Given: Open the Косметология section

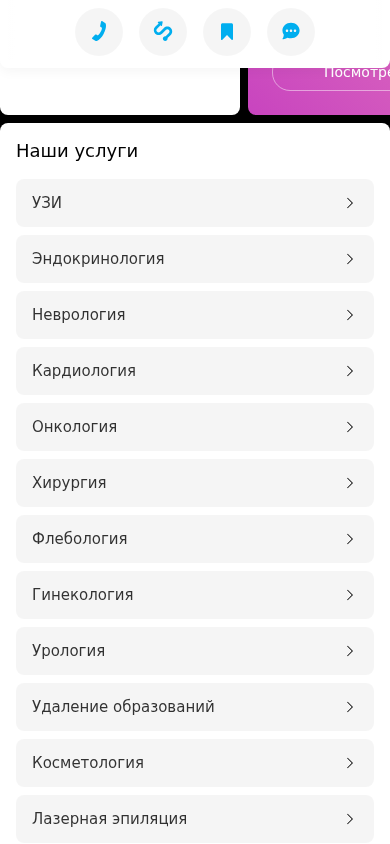Looking at the screenshot, I should click(x=195, y=763).
